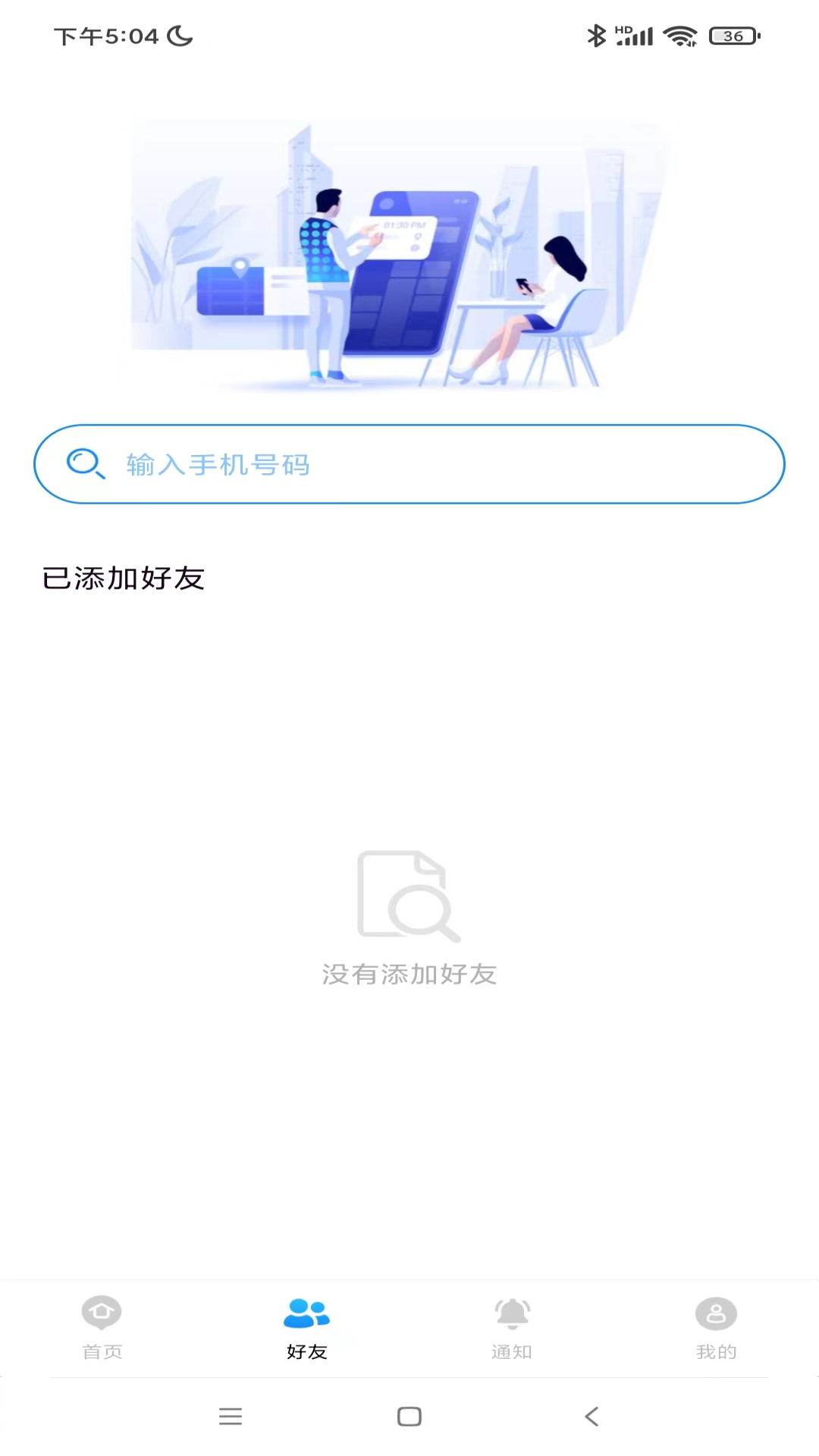This screenshot has width=819, height=1456.
Task: Go to the 我的 tab
Action: click(x=716, y=1328)
